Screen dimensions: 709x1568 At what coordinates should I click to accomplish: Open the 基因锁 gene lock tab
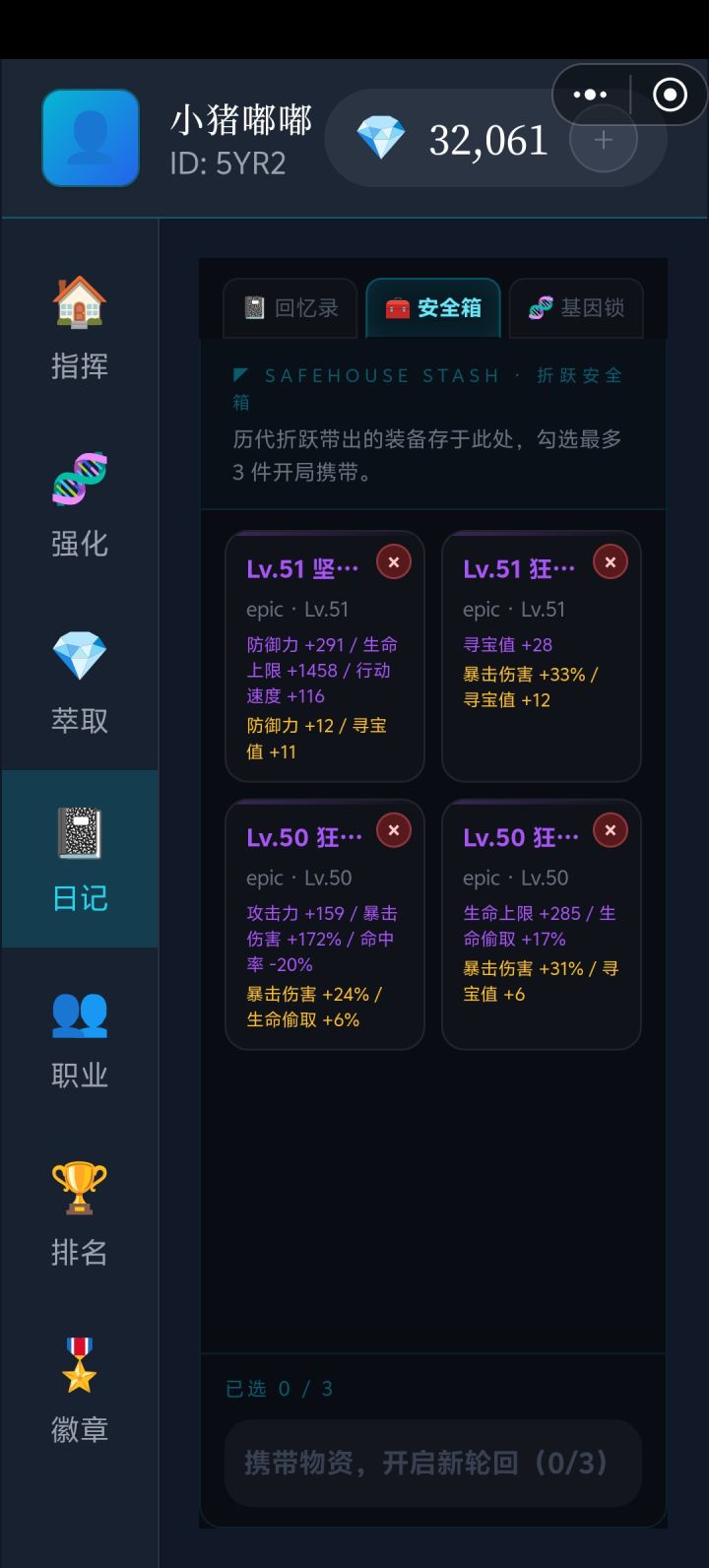coord(576,308)
